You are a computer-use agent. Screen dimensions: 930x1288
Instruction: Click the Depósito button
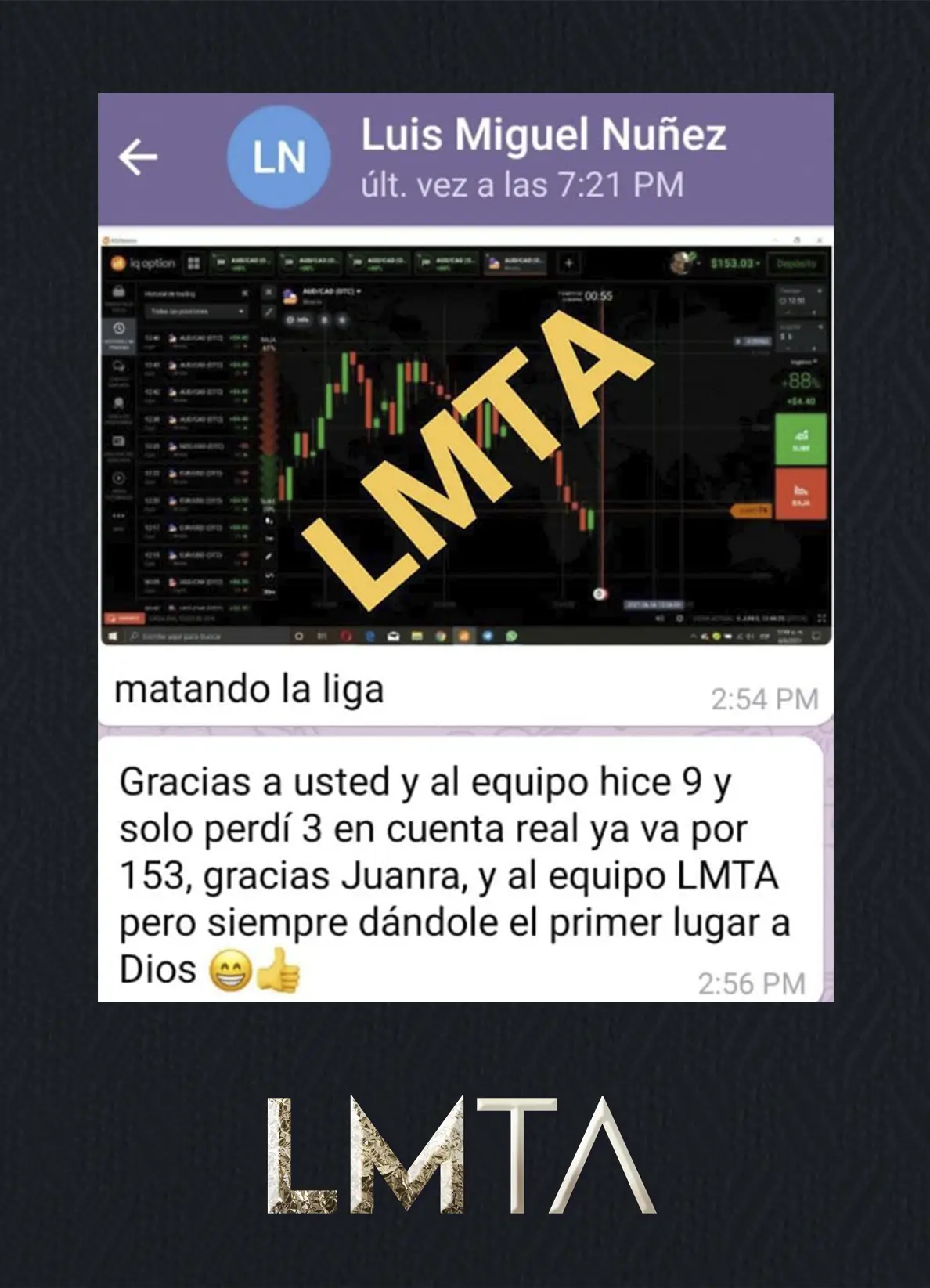(x=797, y=262)
